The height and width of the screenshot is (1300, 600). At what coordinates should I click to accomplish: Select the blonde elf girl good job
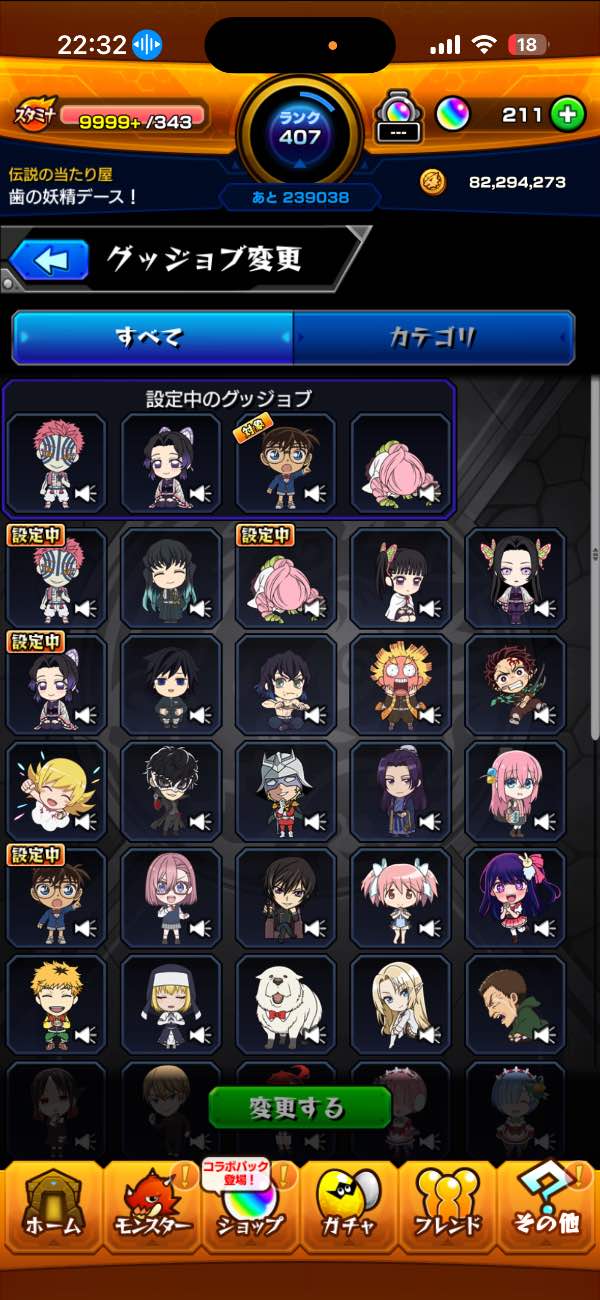coord(400,1004)
